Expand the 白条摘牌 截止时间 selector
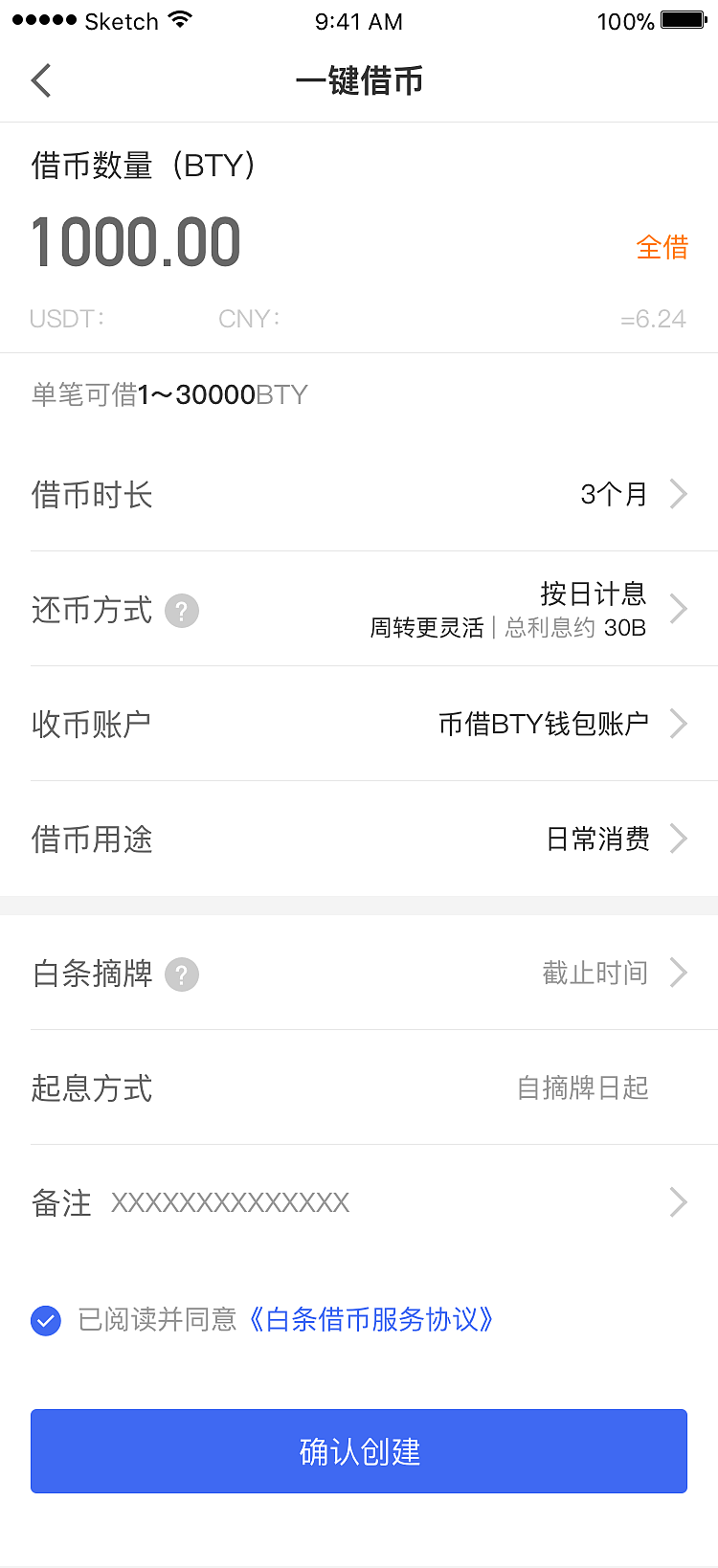The height and width of the screenshot is (1568, 718). [x=679, y=974]
